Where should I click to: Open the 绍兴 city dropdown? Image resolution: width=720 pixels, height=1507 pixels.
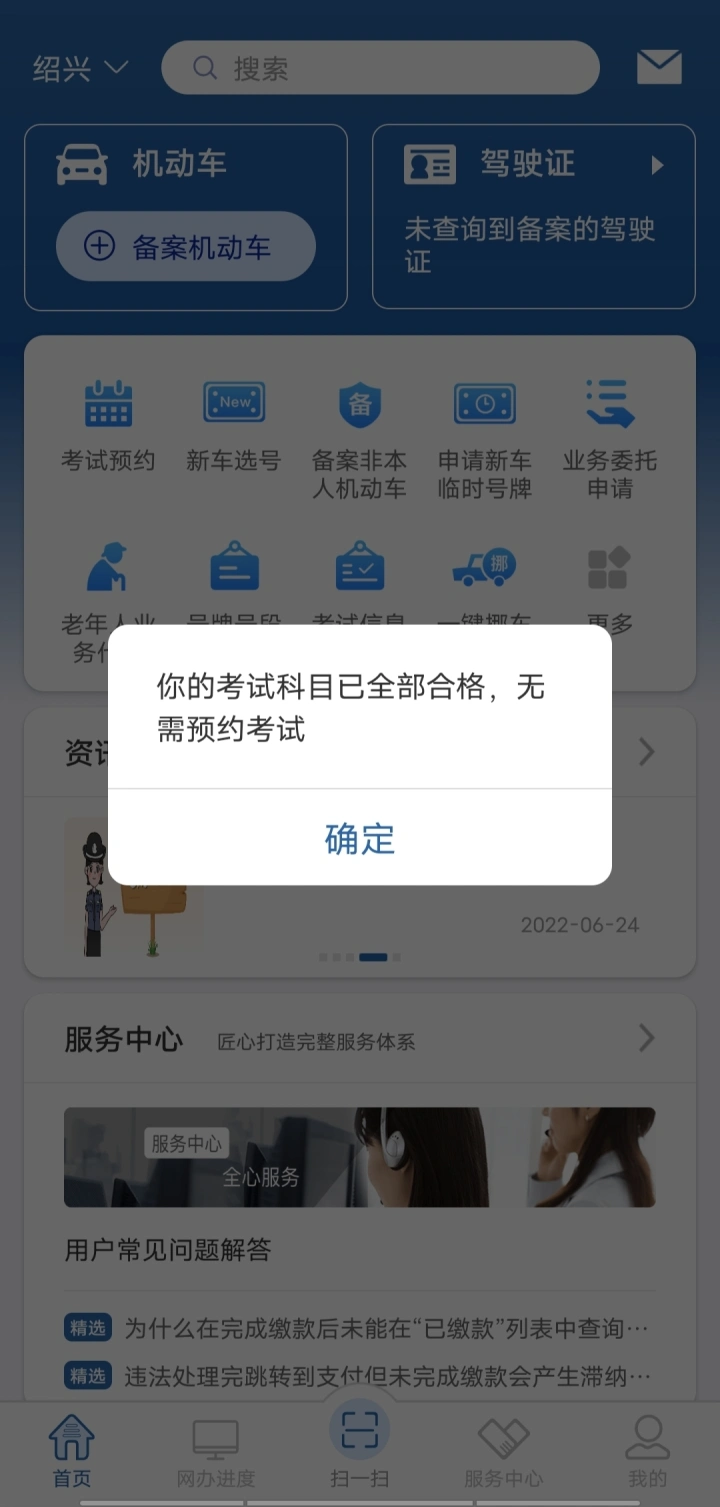click(x=80, y=68)
